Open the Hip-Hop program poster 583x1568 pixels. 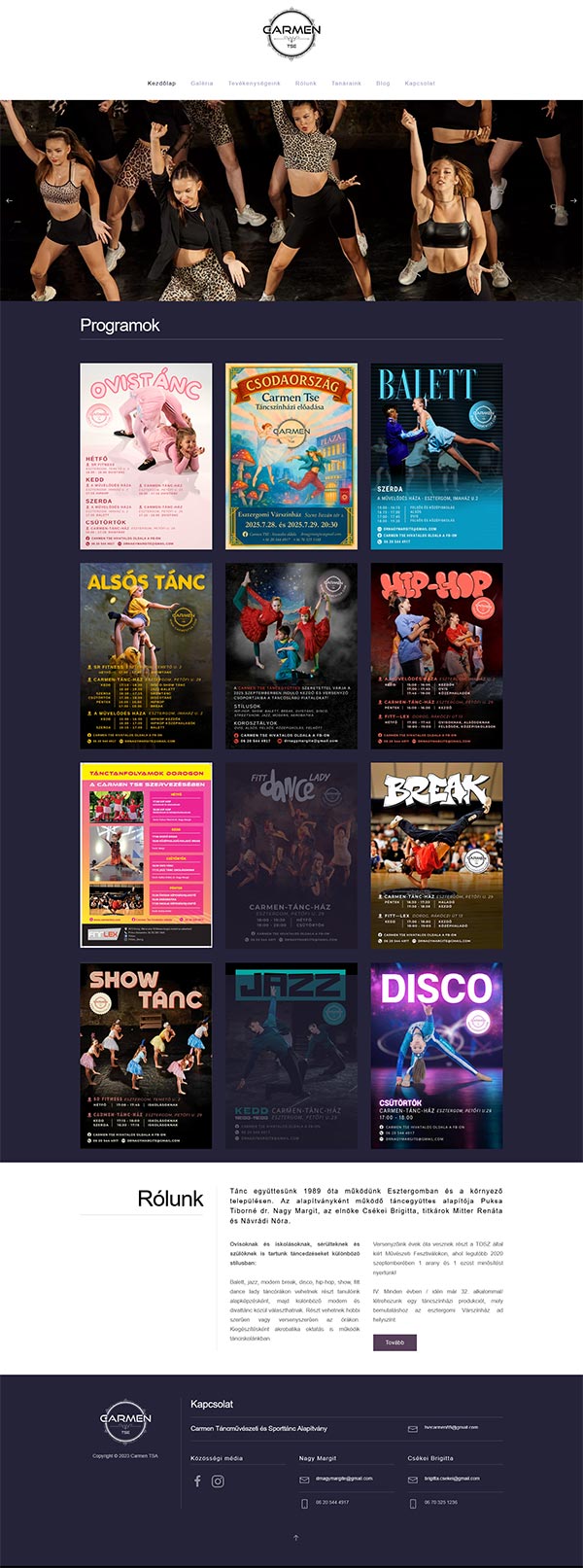pyautogui.click(x=437, y=656)
